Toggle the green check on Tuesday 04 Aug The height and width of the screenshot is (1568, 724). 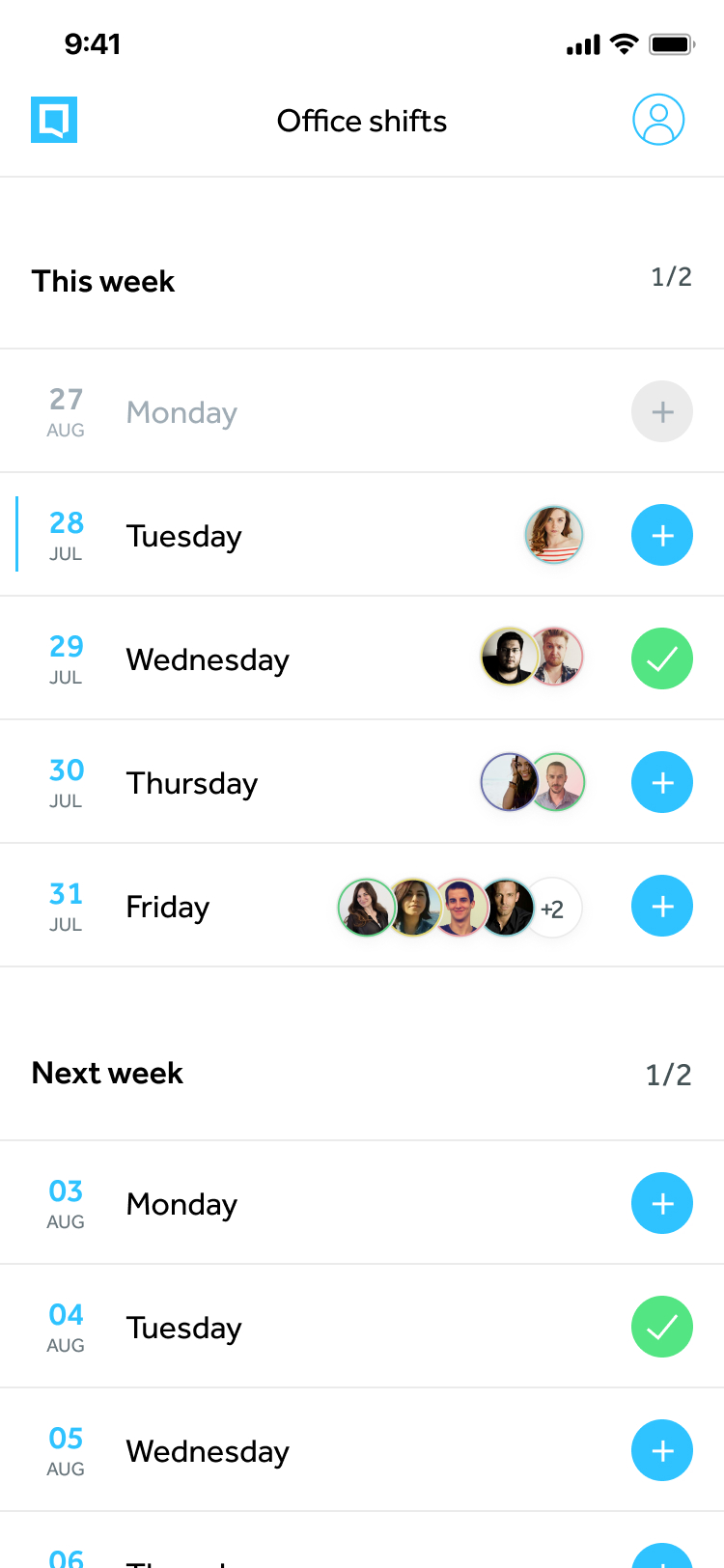coord(662,1327)
